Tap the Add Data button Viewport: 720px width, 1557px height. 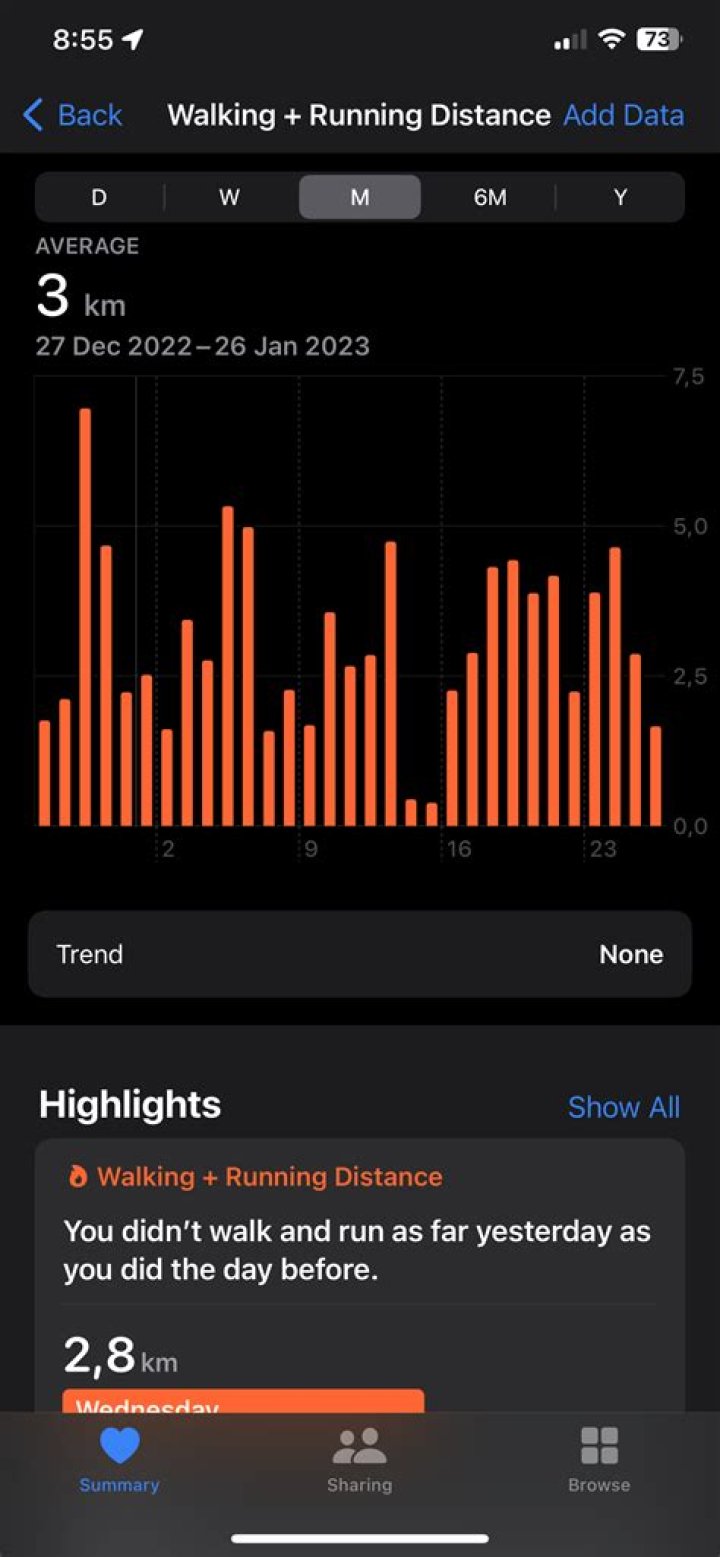623,115
